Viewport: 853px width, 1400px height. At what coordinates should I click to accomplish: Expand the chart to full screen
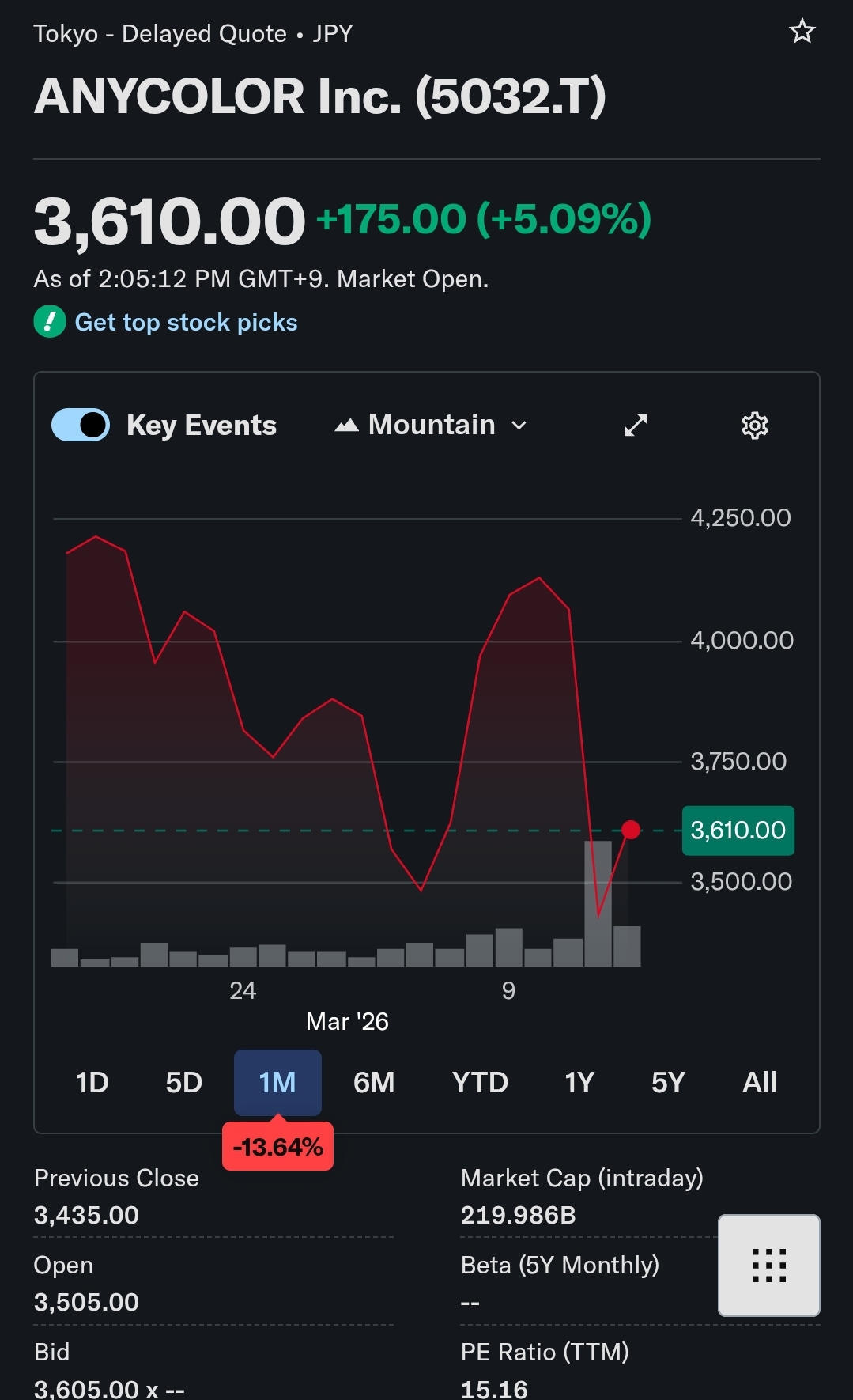pyautogui.click(x=636, y=425)
